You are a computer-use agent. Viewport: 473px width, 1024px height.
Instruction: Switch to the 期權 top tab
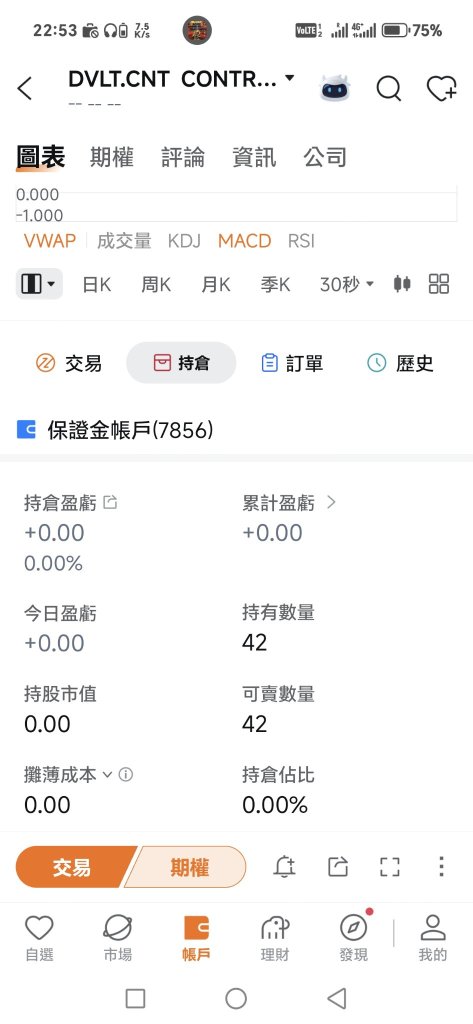pyautogui.click(x=112, y=157)
